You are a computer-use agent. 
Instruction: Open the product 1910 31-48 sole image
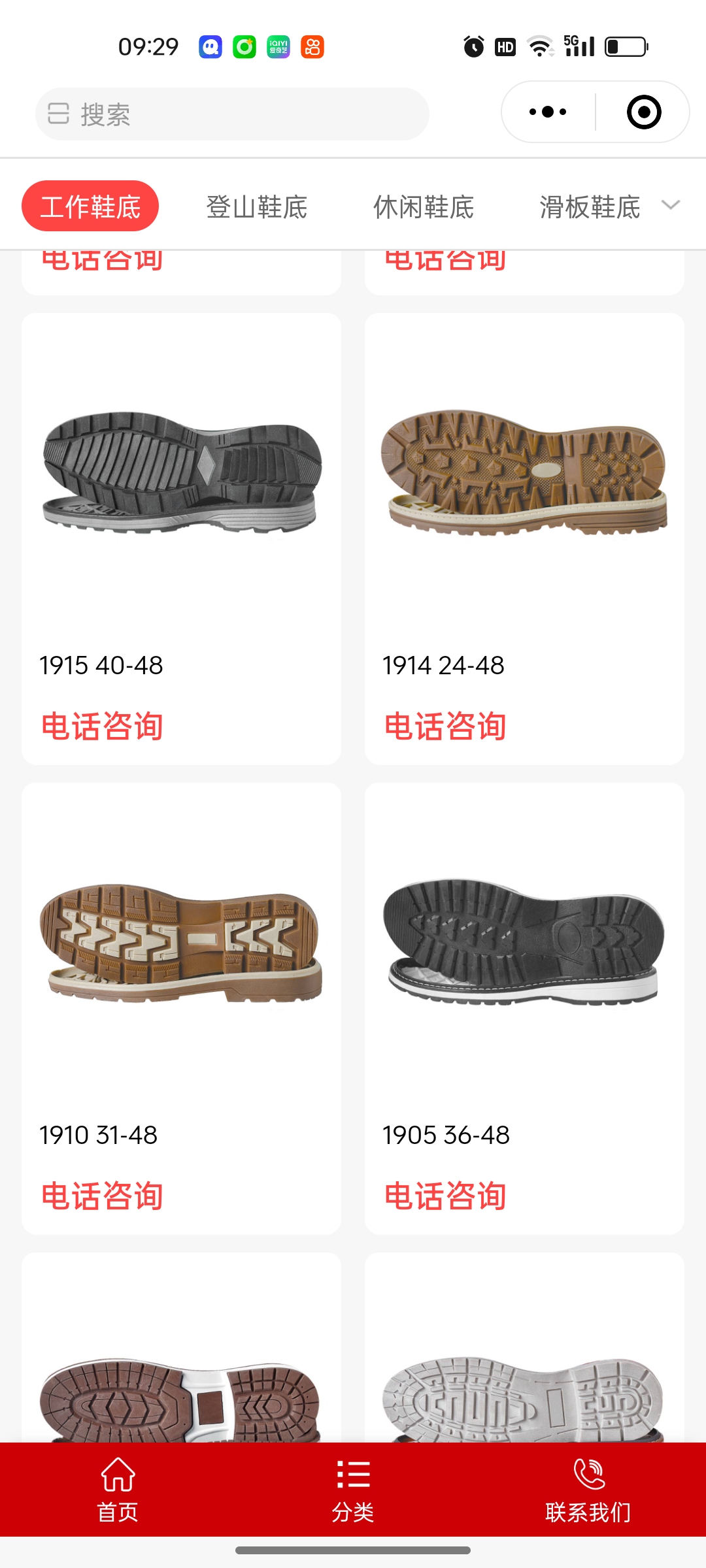[181, 942]
